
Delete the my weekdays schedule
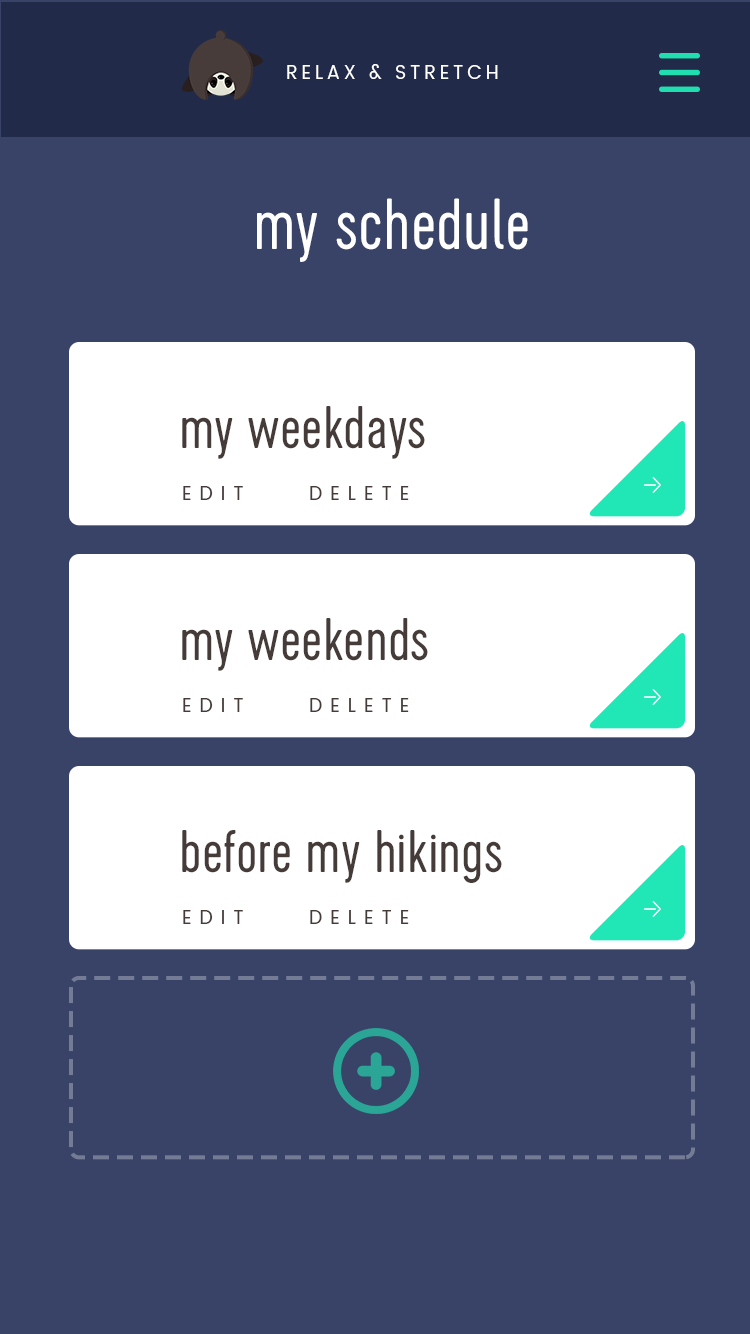[360, 493]
